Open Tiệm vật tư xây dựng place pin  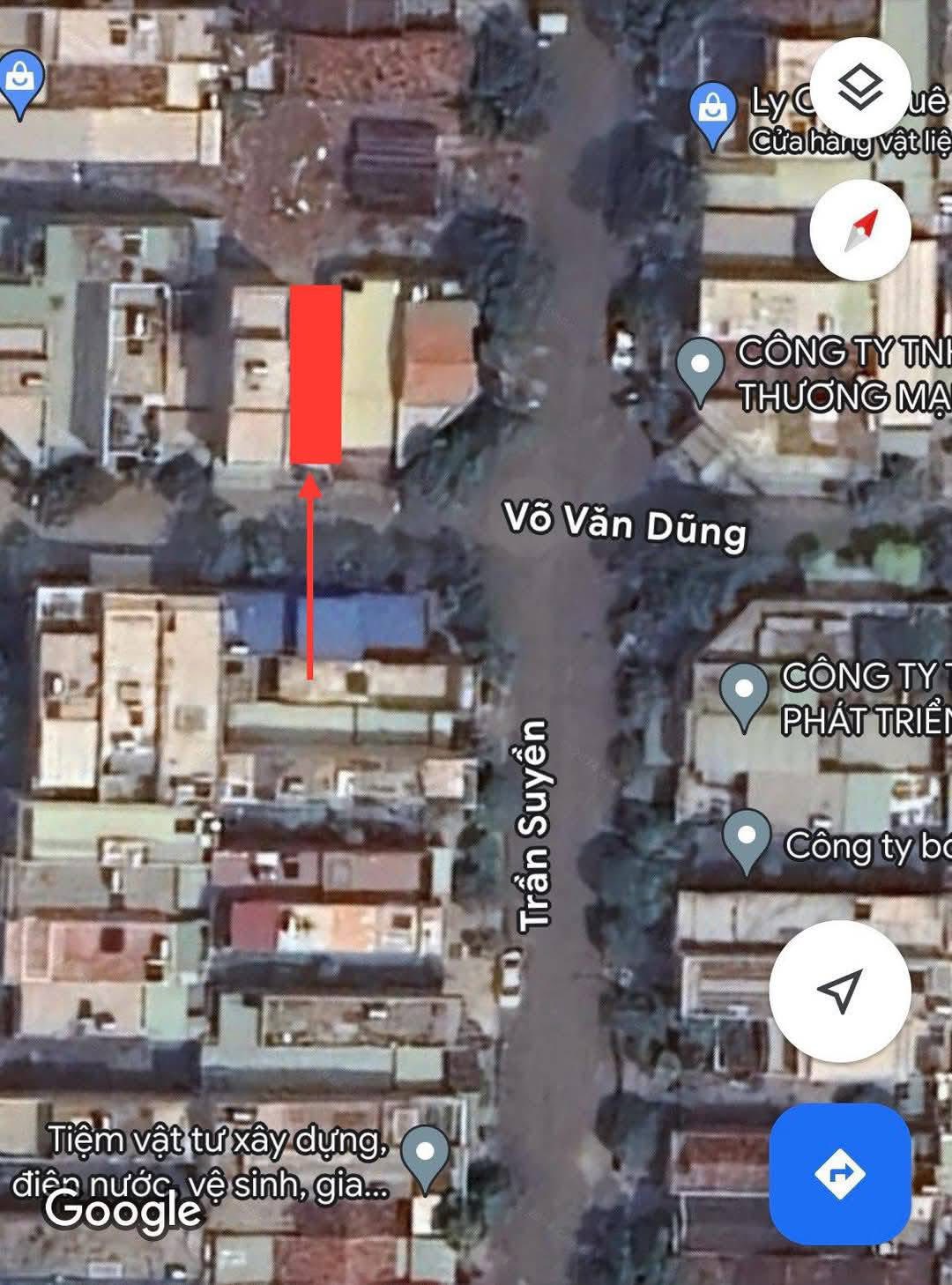[x=425, y=1155]
